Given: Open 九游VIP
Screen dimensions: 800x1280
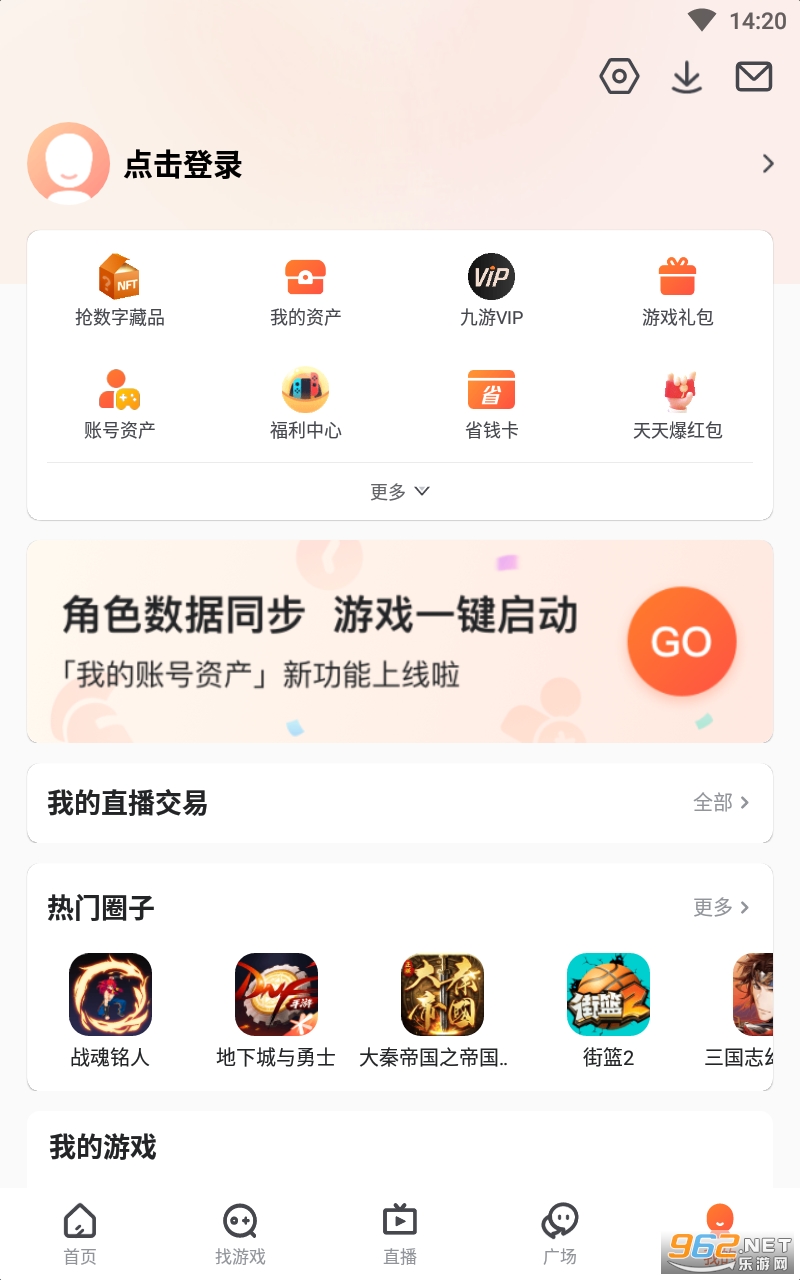Looking at the screenshot, I should 491,290.
